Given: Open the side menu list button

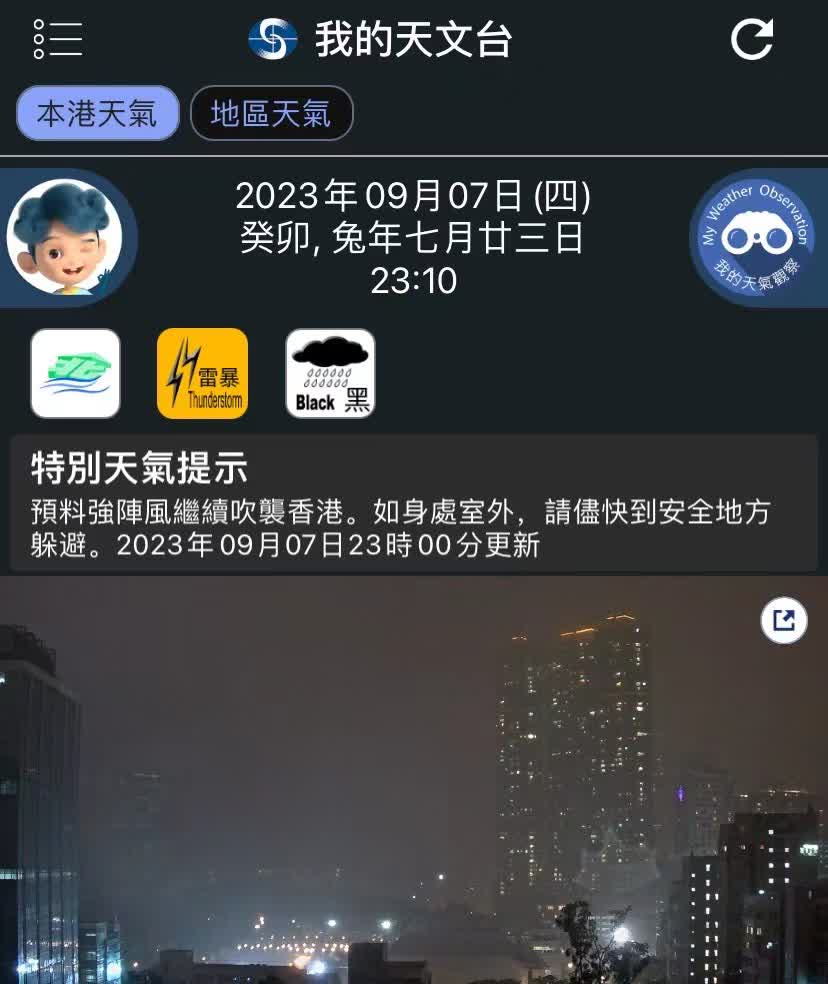Looking at the screenshot, I should point(57,39).
